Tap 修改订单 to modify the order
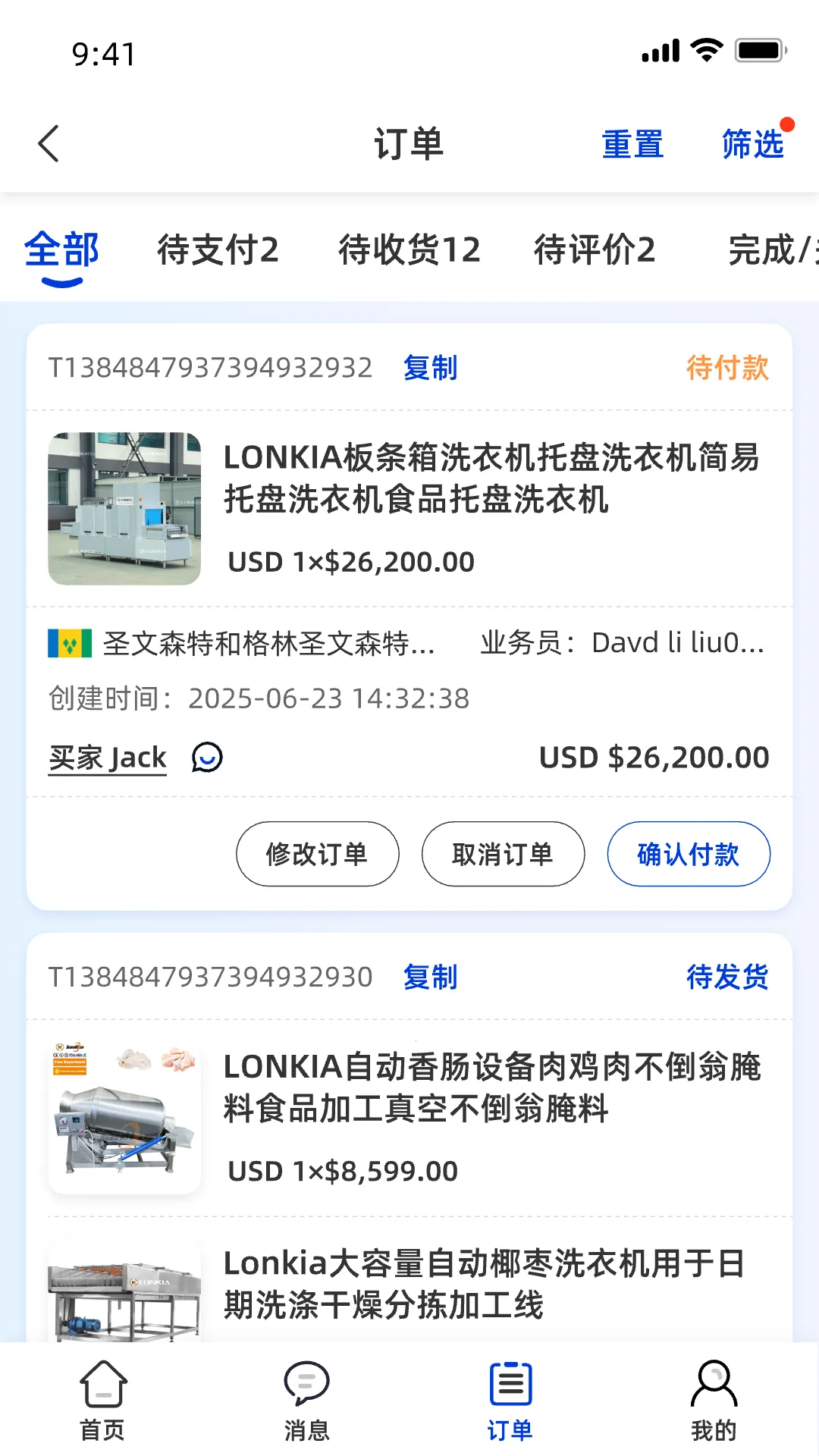The image size is (819, 1456). pyautogui.click(x=317, y=854)
